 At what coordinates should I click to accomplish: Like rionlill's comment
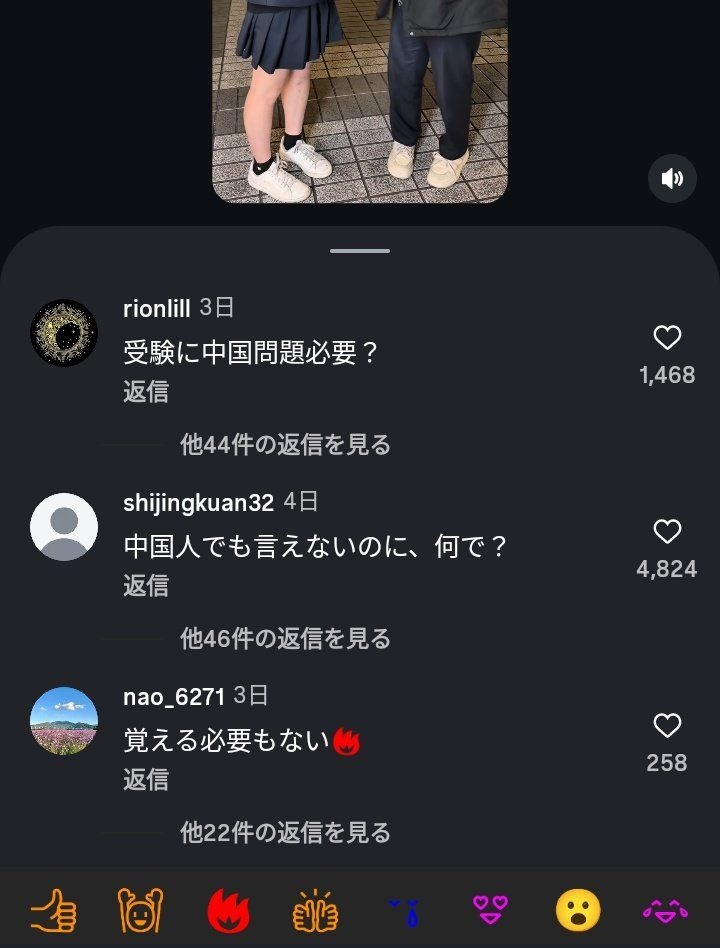coord(667,338)
